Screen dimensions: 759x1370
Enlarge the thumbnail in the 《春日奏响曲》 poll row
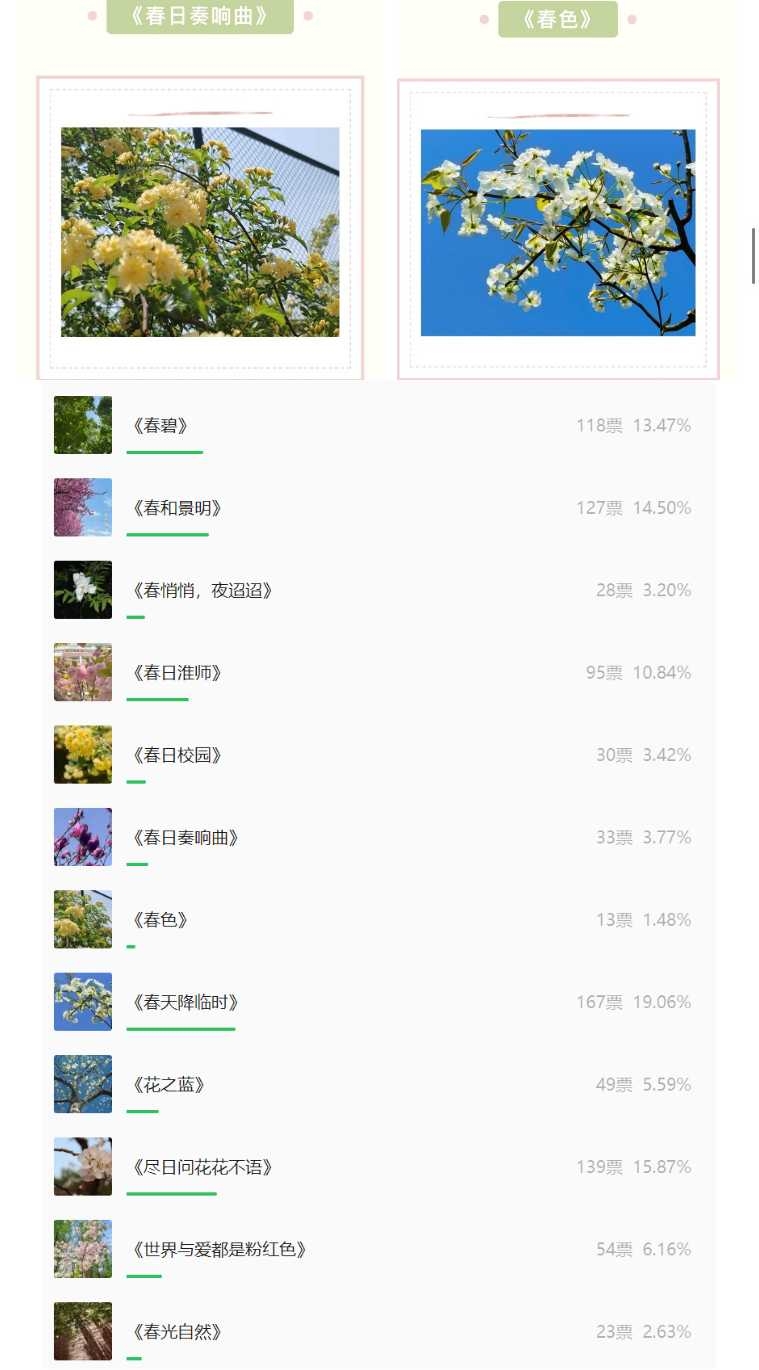tap(83, 837)
